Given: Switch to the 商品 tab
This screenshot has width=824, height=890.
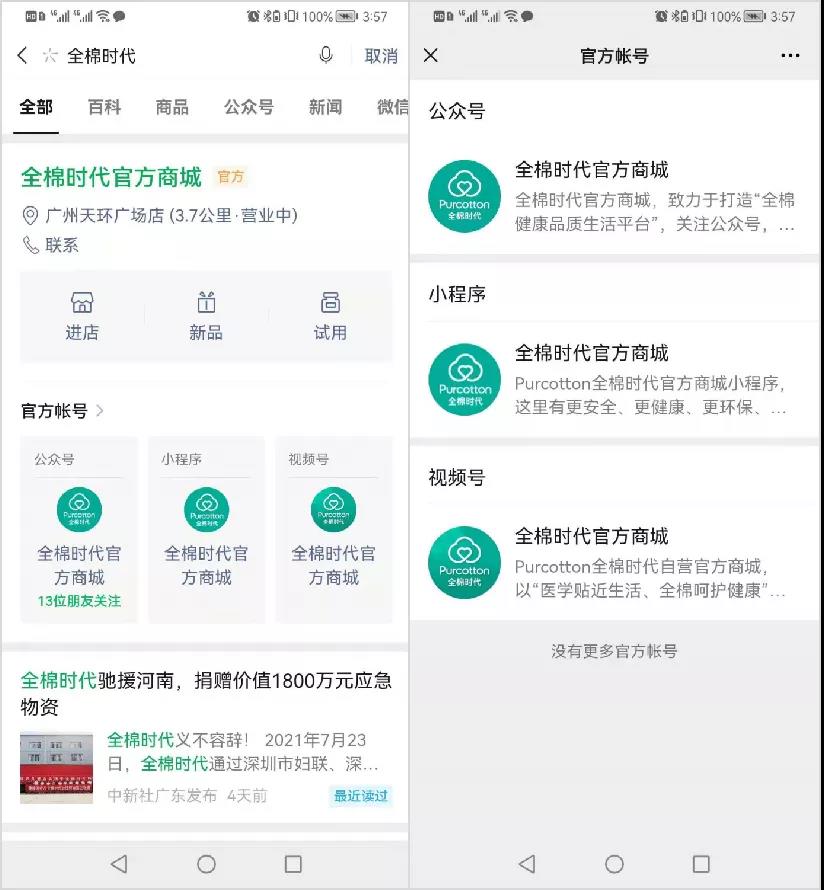Looking at the screenshot, I should tap(172, 107).
